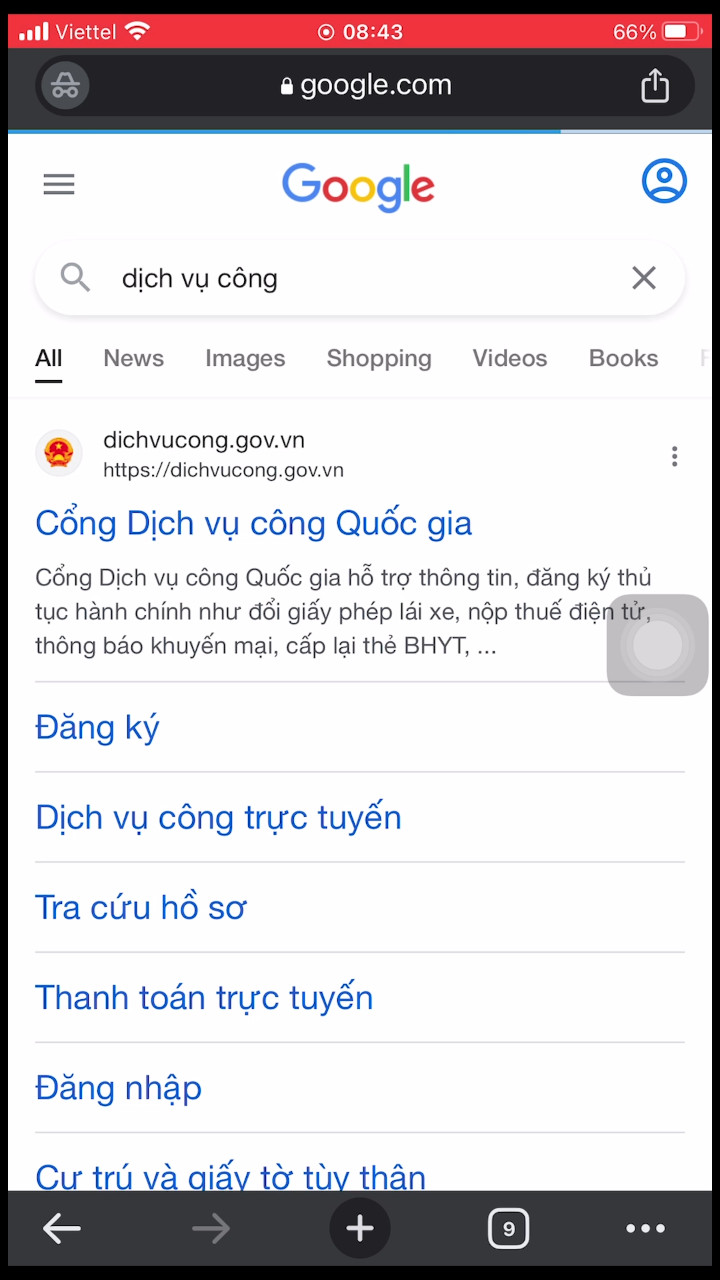The image size is (720, 1280).
Task: Open the tab switcher showing 9 tabs
Action: click(508, 1228)
